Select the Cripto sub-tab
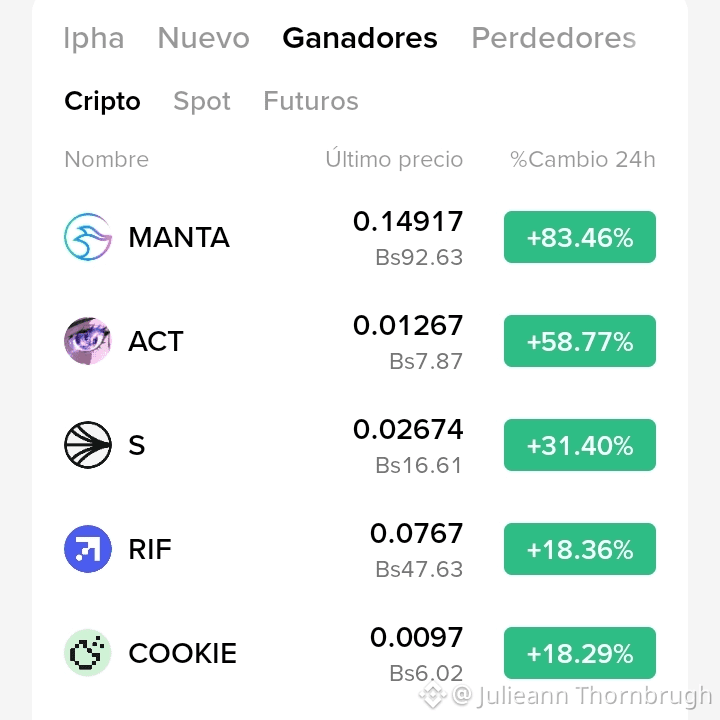The height and width of the screenshot is (720, 720). point(102,101)
